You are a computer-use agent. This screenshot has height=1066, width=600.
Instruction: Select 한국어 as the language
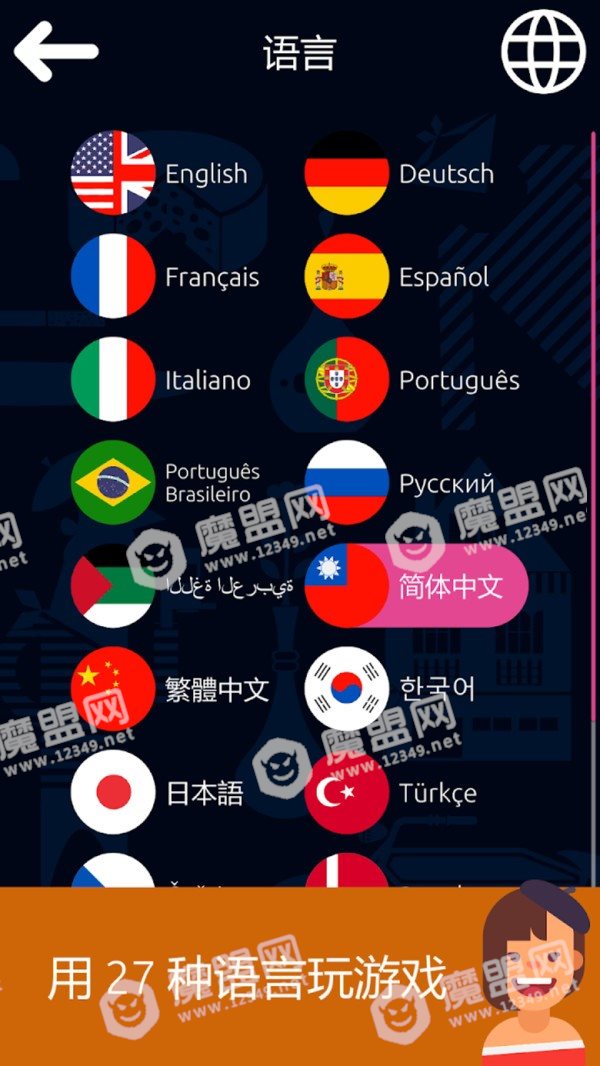pos(390,689)
